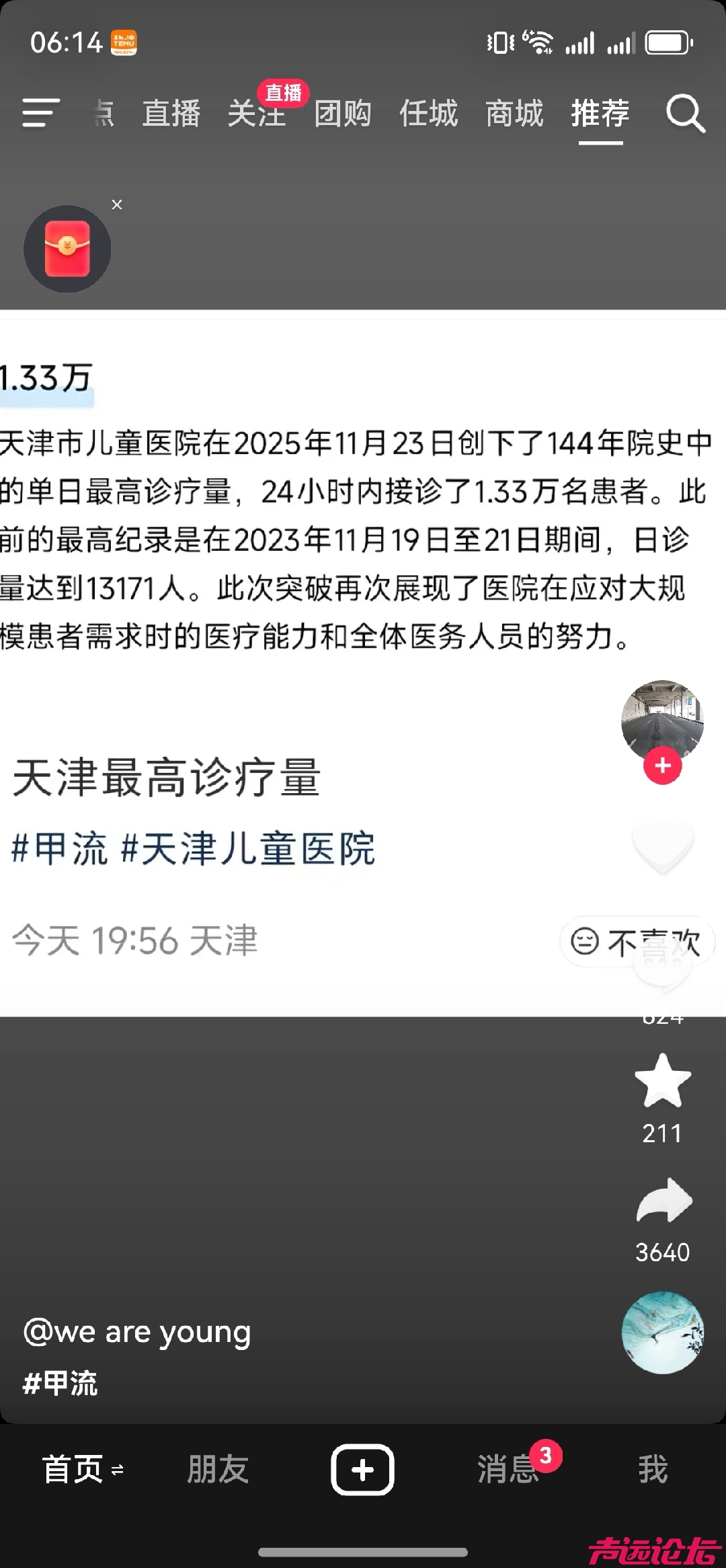This screenshot has width=726, height=1568.
Task: Go to the 商城 tab
Action: point(514,113)
